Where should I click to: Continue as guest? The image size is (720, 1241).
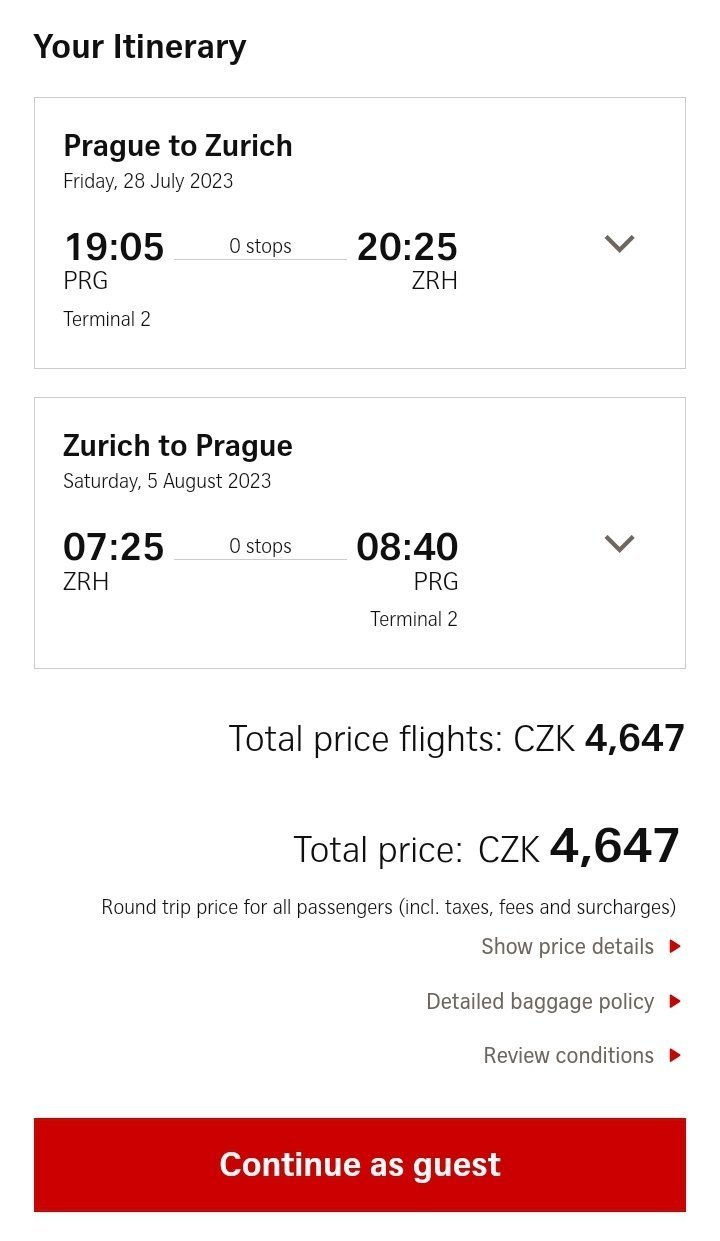click(x=360, y=1165)
